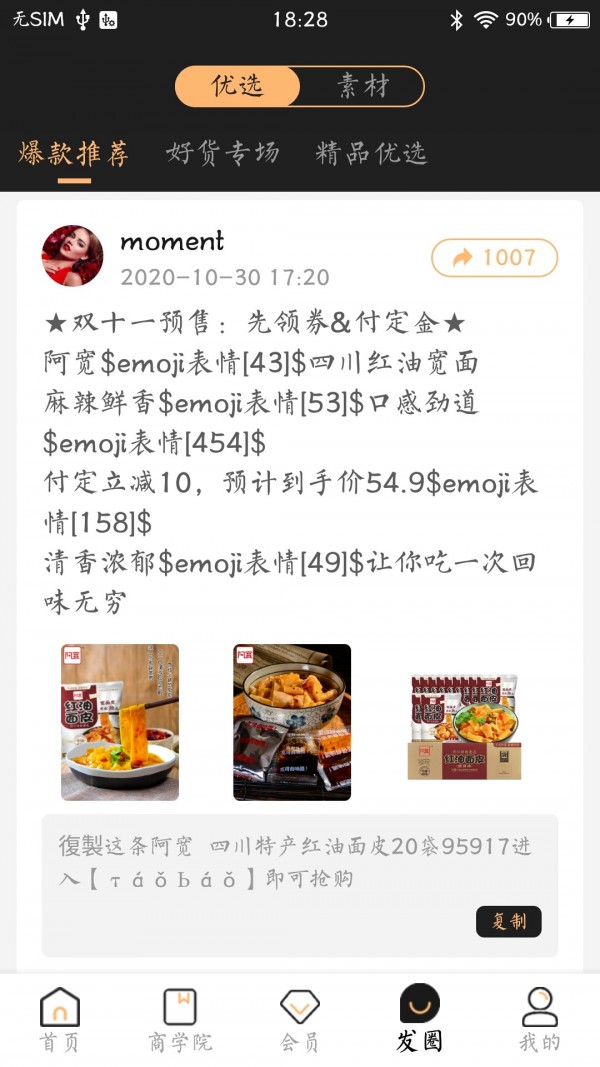Select the 爆款推荐 tab
Image resolution: width=600 pixels, height=1067 pixels.
click(74, 153)
